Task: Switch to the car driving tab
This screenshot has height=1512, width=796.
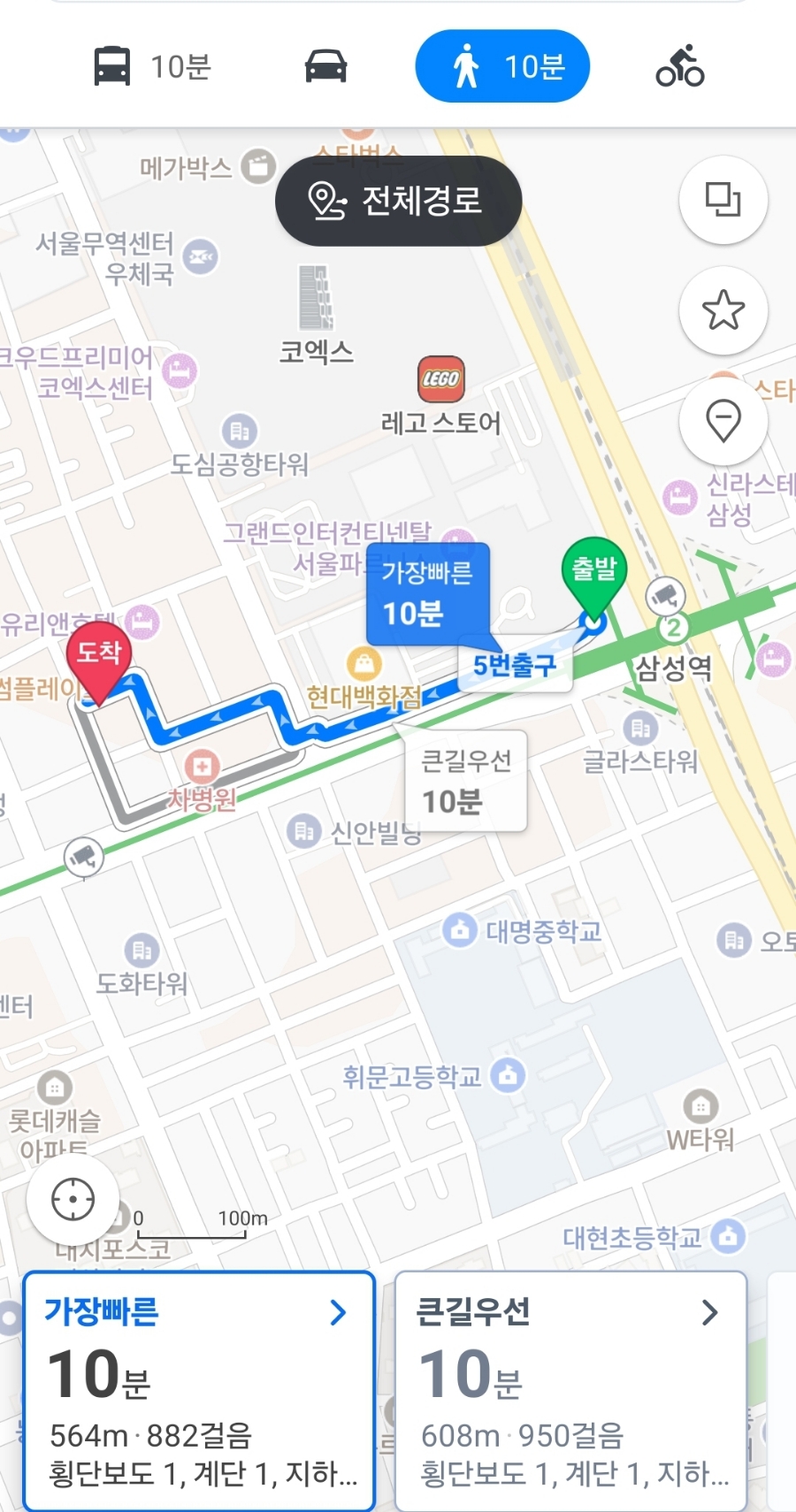Action: (325, 66)
